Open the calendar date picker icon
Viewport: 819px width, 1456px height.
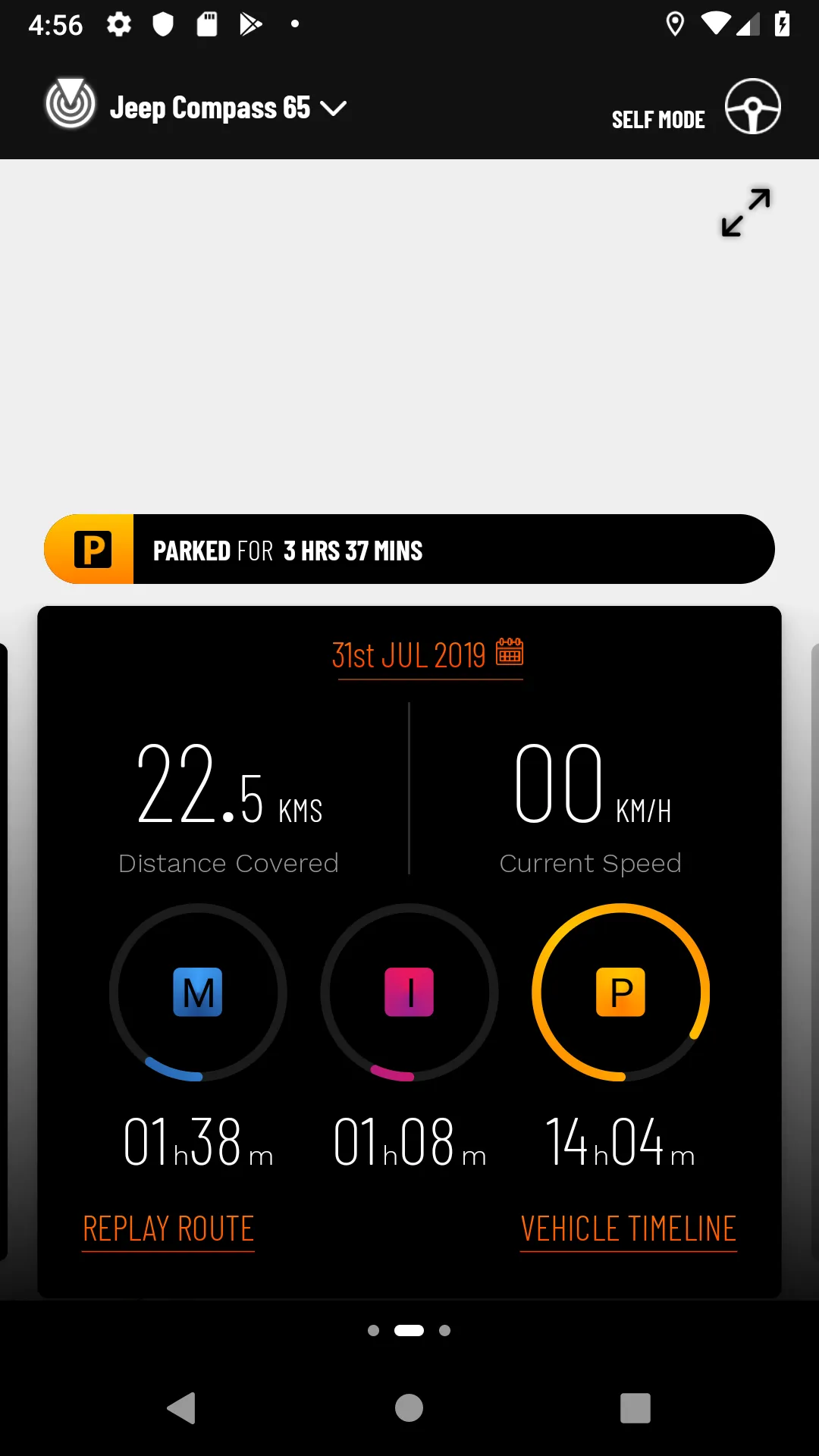(509, 653)
